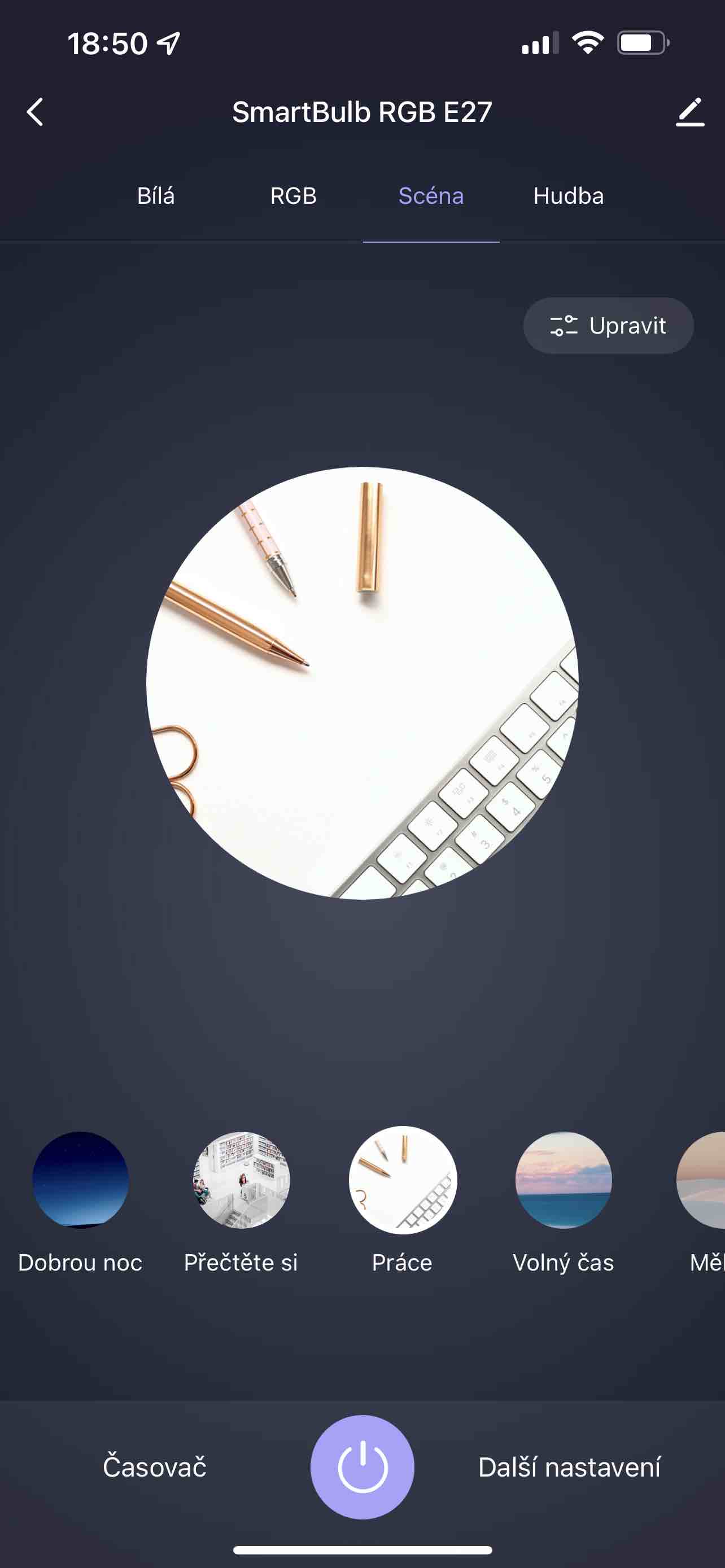Tap the pencil edit icon
Viewport: 725px width, 1568px height.
click(689, 113)
